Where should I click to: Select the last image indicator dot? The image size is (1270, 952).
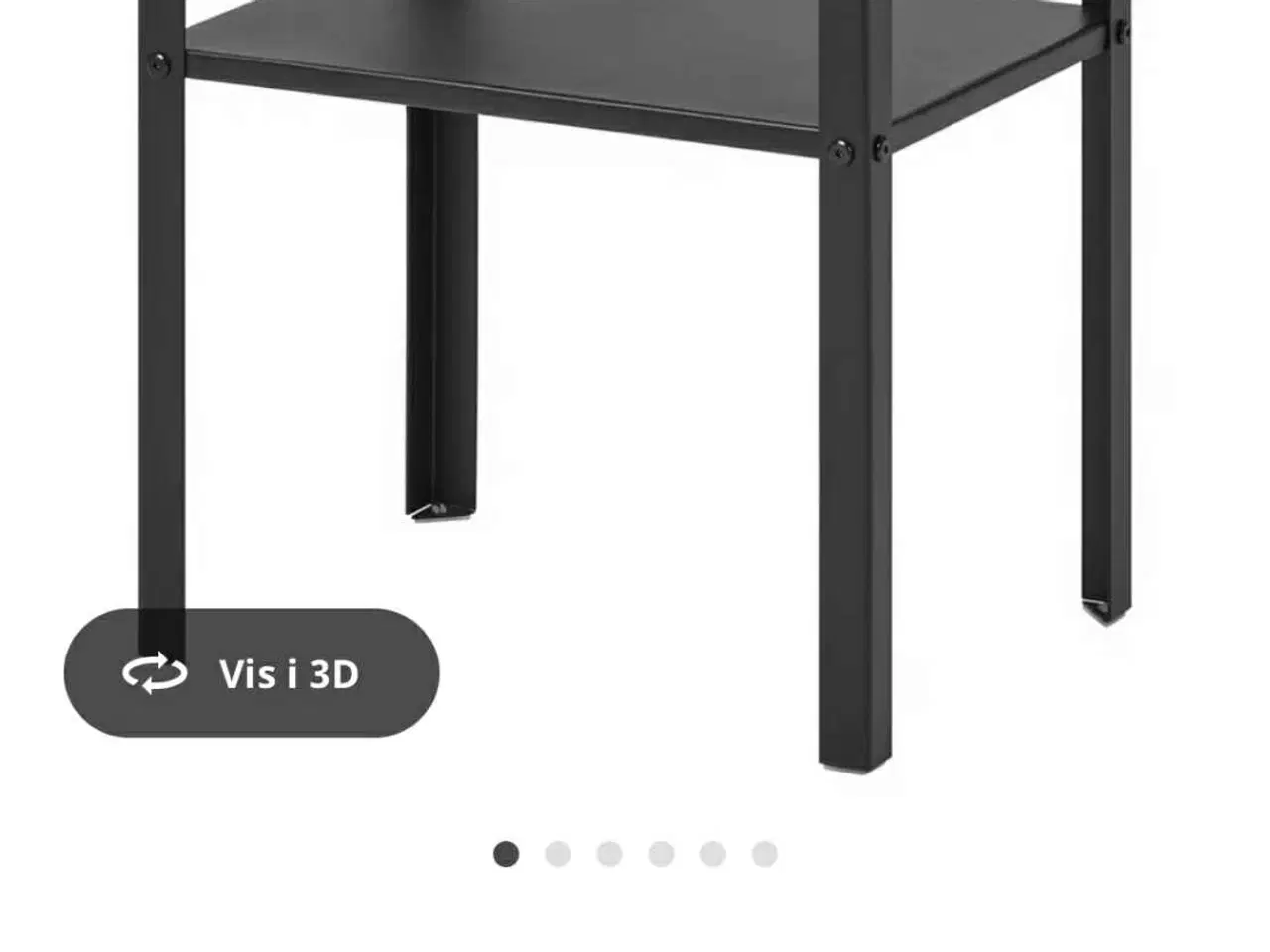(764, 854)
